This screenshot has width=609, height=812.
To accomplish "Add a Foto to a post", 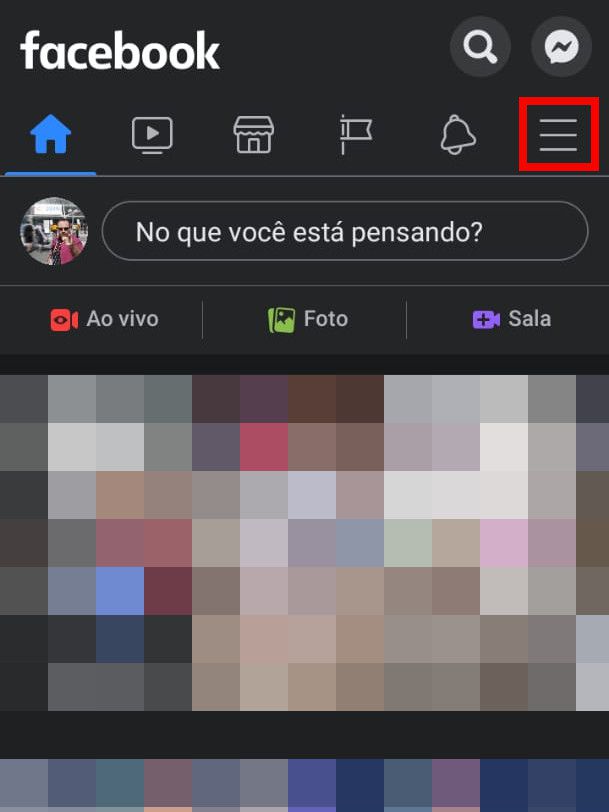I will pos(308,320).
